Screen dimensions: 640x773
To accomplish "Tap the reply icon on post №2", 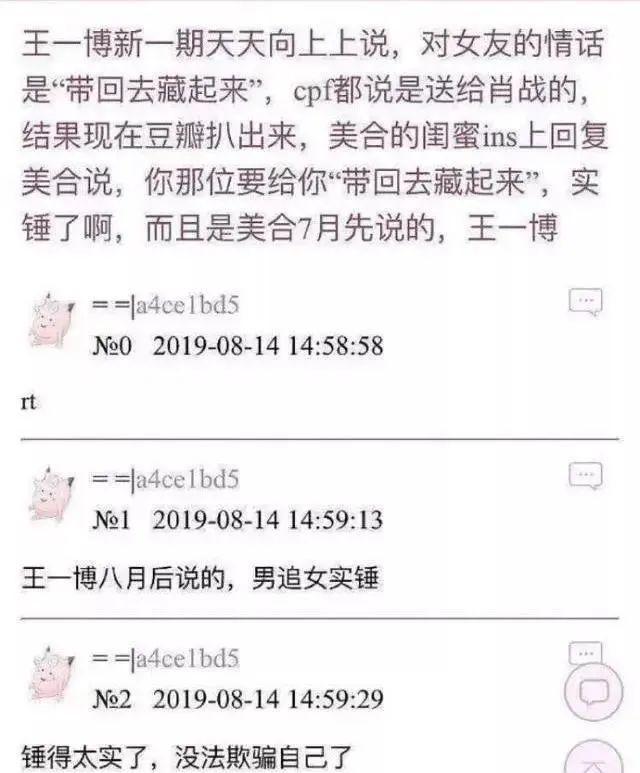I will pos(585,652).
